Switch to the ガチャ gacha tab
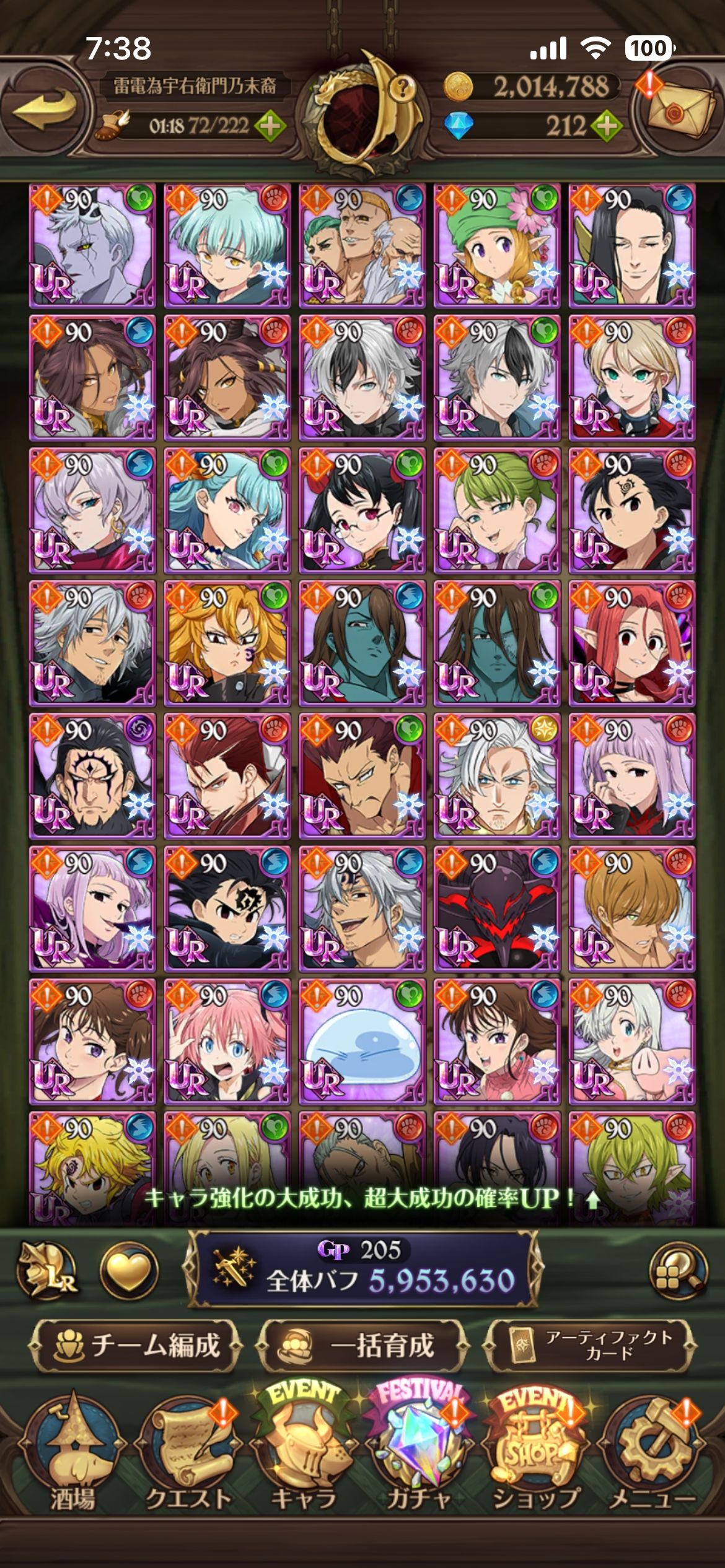This screenshot has height=1568, width=725. click(x=419, y=1455)
